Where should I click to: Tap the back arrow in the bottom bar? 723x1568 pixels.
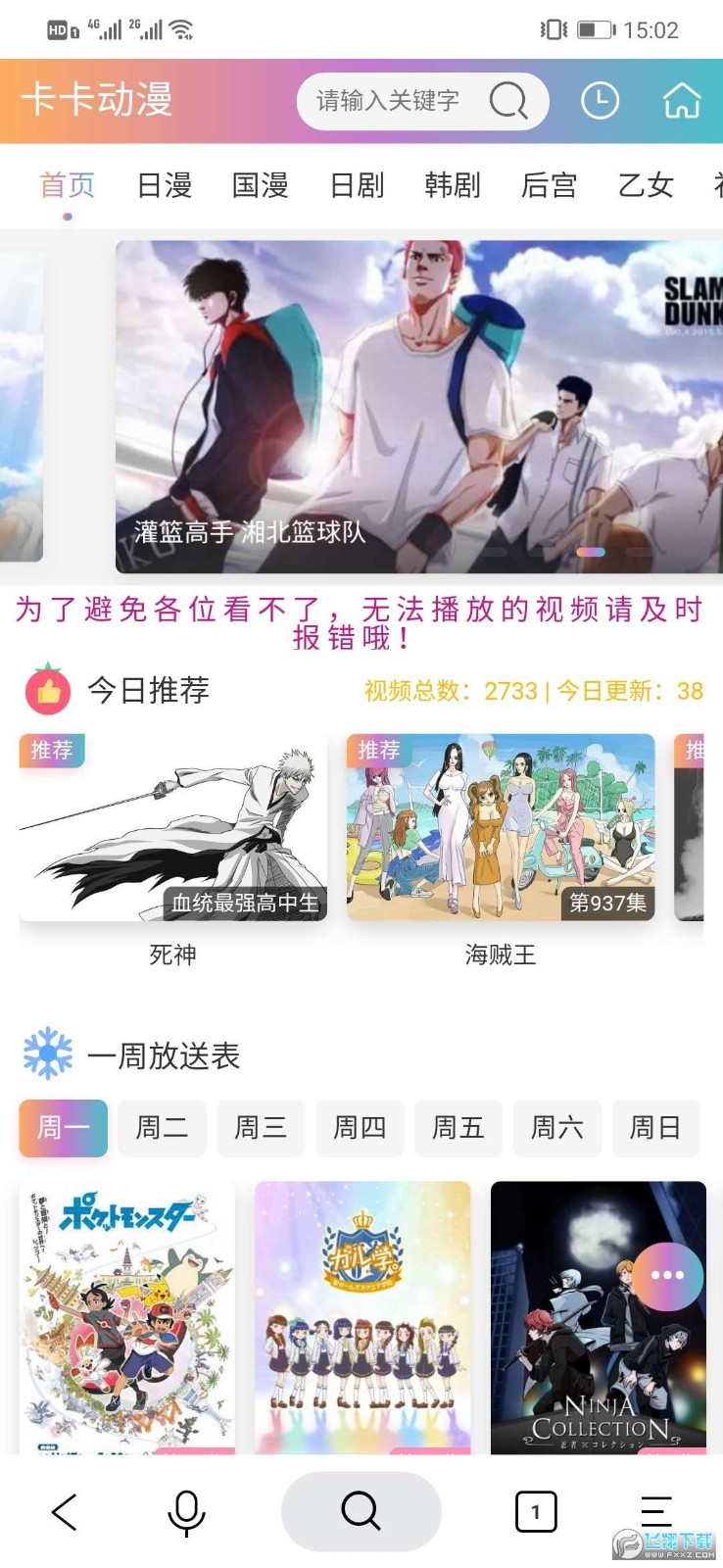tap(65, 1512)
